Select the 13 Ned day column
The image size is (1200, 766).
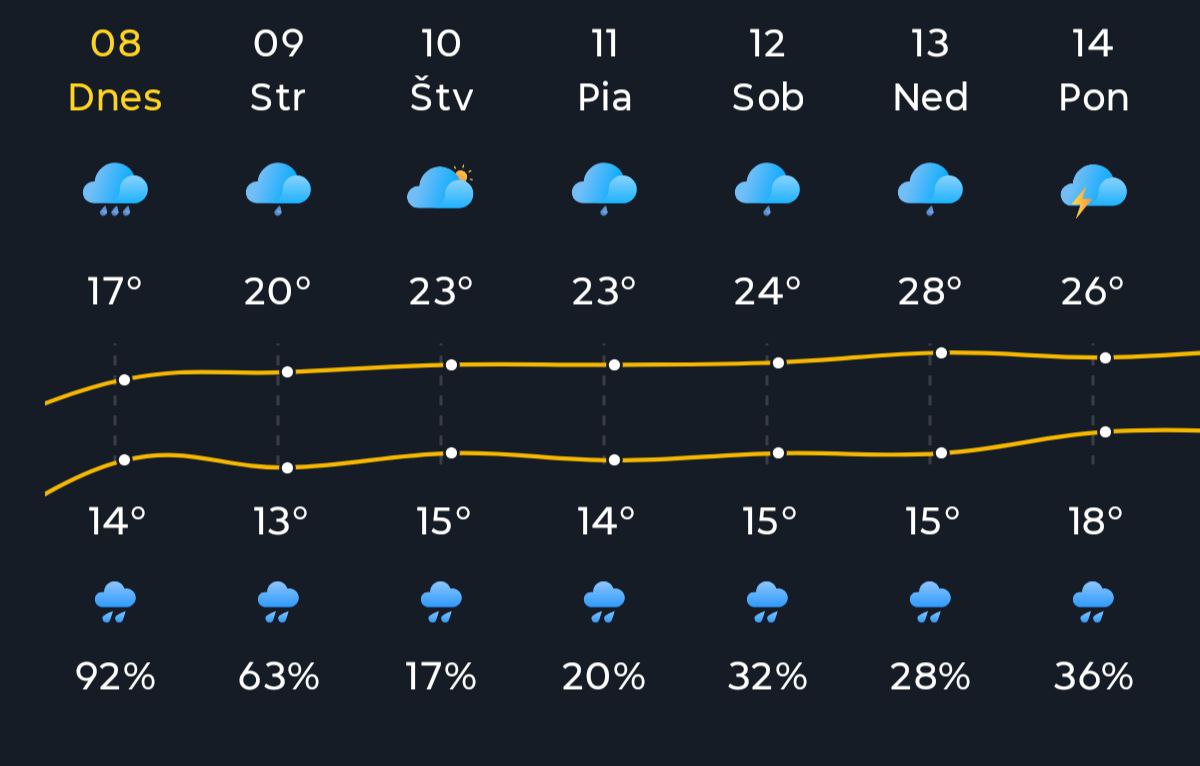(x=930, y=71)
